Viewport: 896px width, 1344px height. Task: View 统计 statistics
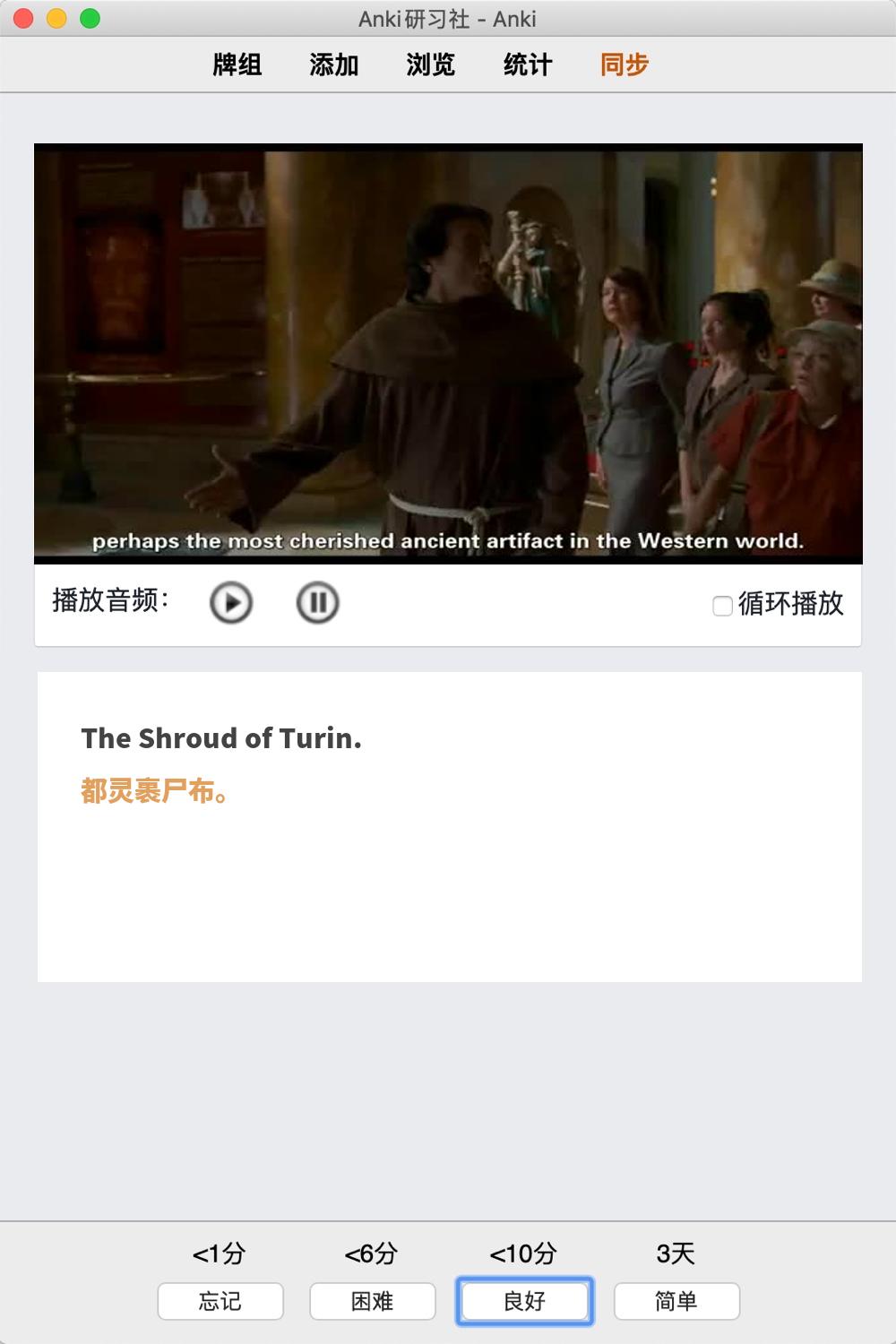(528, 65)
